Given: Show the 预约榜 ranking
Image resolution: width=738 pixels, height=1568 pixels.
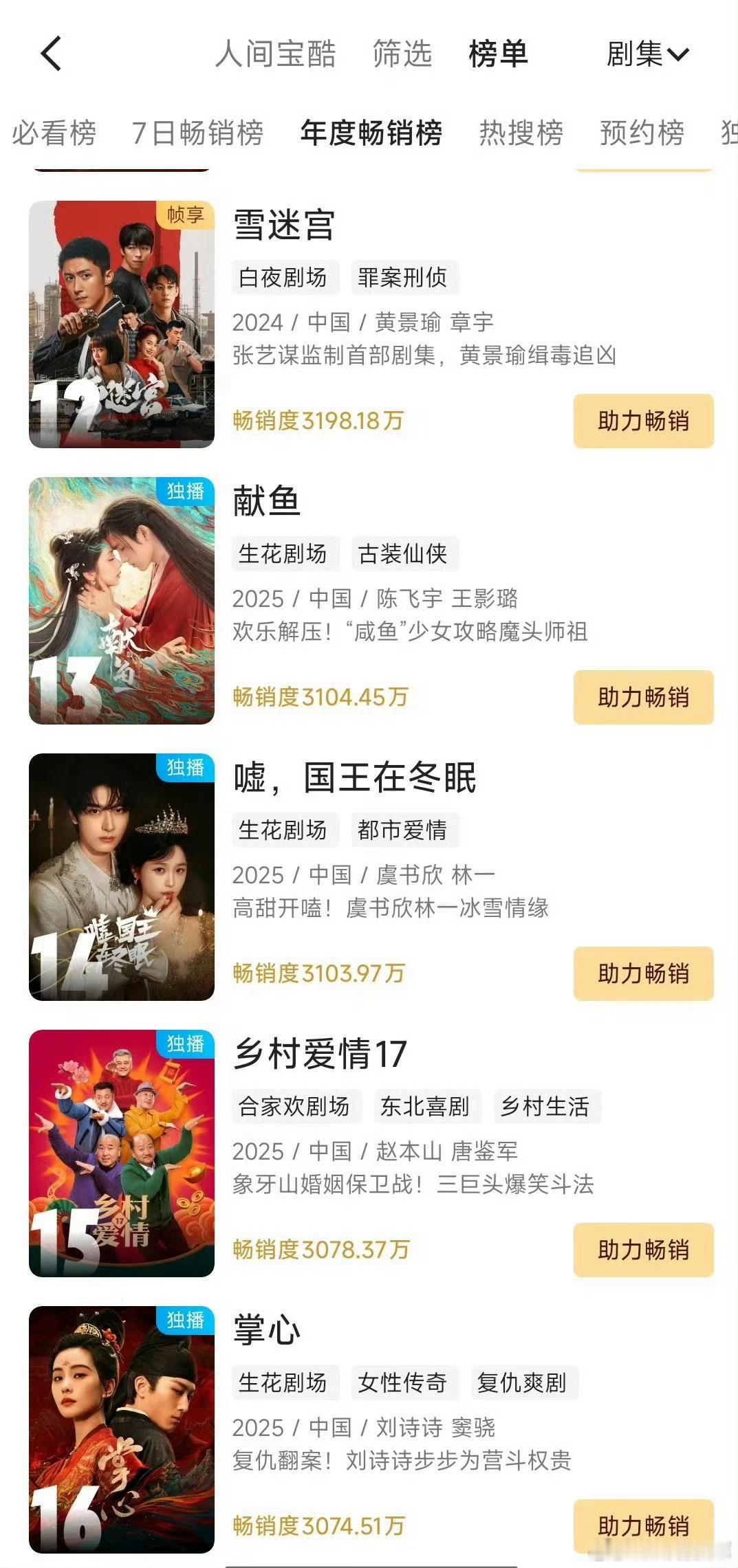Looking at the screenshot, I should (x=642, y=133).
